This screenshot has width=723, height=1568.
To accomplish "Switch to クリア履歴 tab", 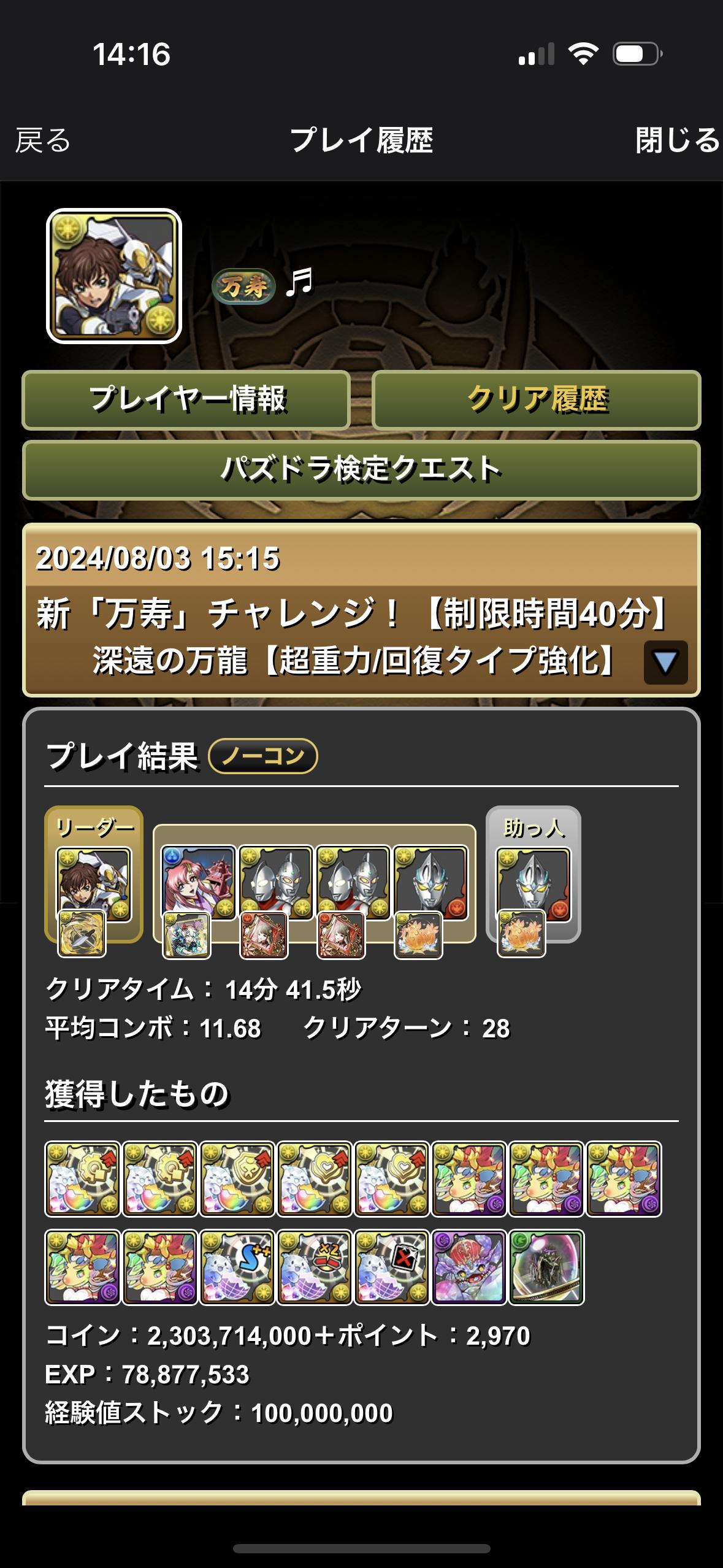I will (537, 399).
